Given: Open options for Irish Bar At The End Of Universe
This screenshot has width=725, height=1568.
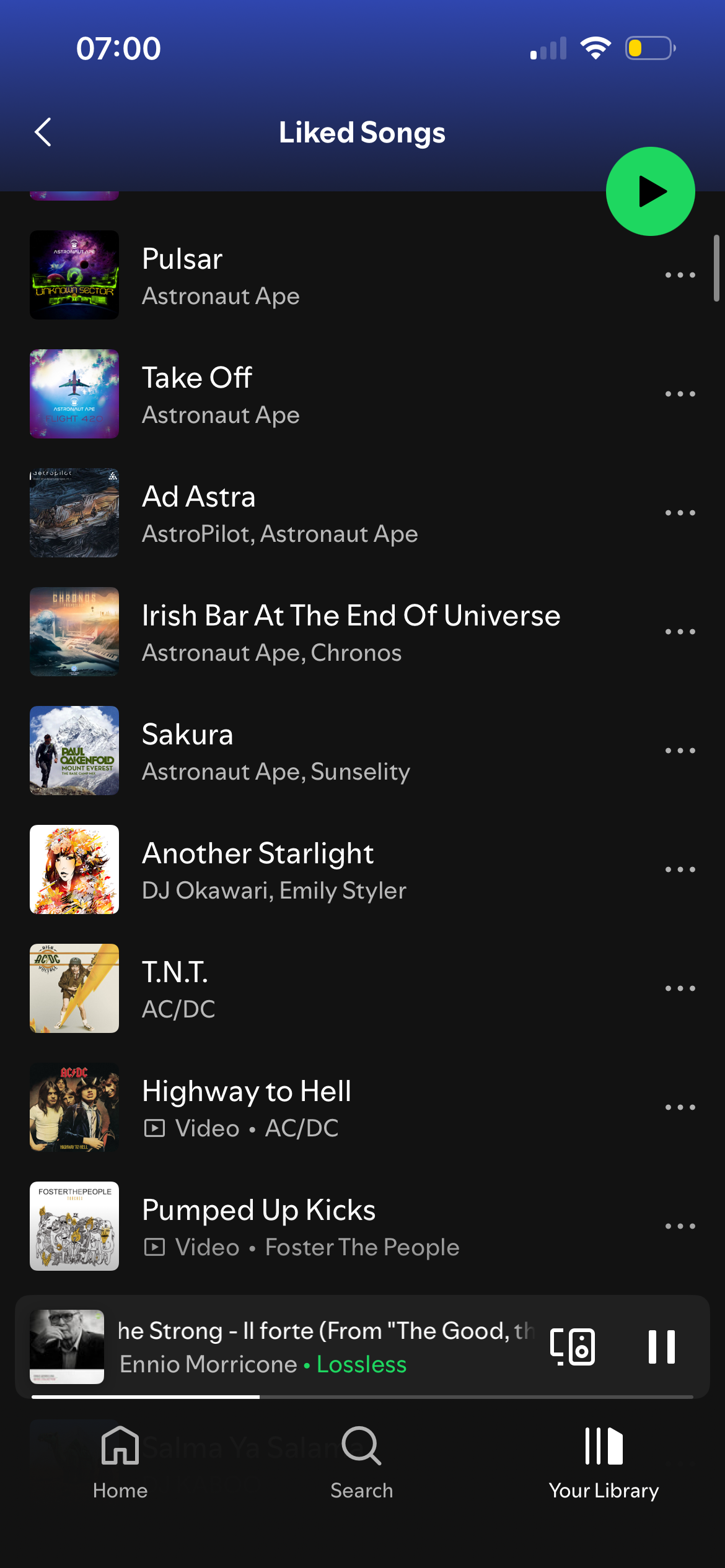Looking at the screenshot, I should (680, 632).
